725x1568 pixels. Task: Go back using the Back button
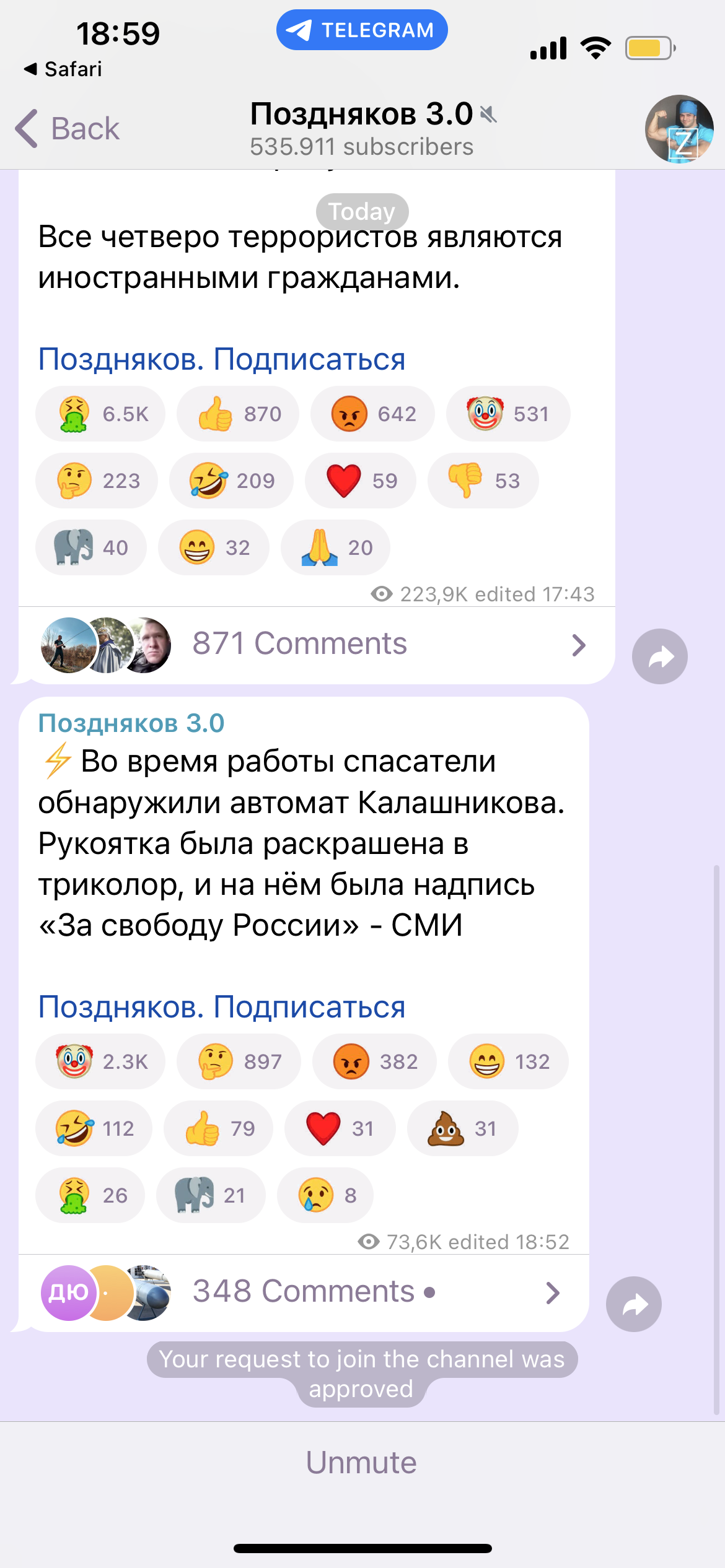coord(67,129)
